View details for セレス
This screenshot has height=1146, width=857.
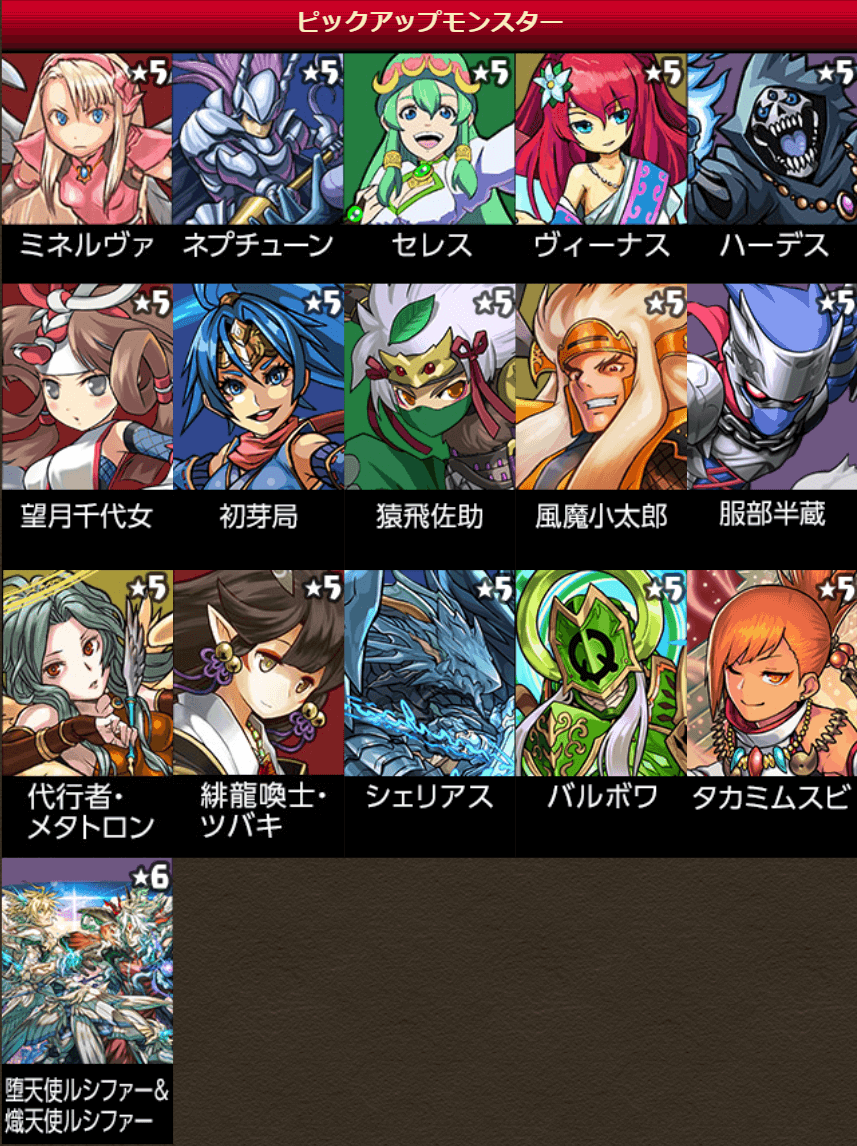click(x=430, y=140)
